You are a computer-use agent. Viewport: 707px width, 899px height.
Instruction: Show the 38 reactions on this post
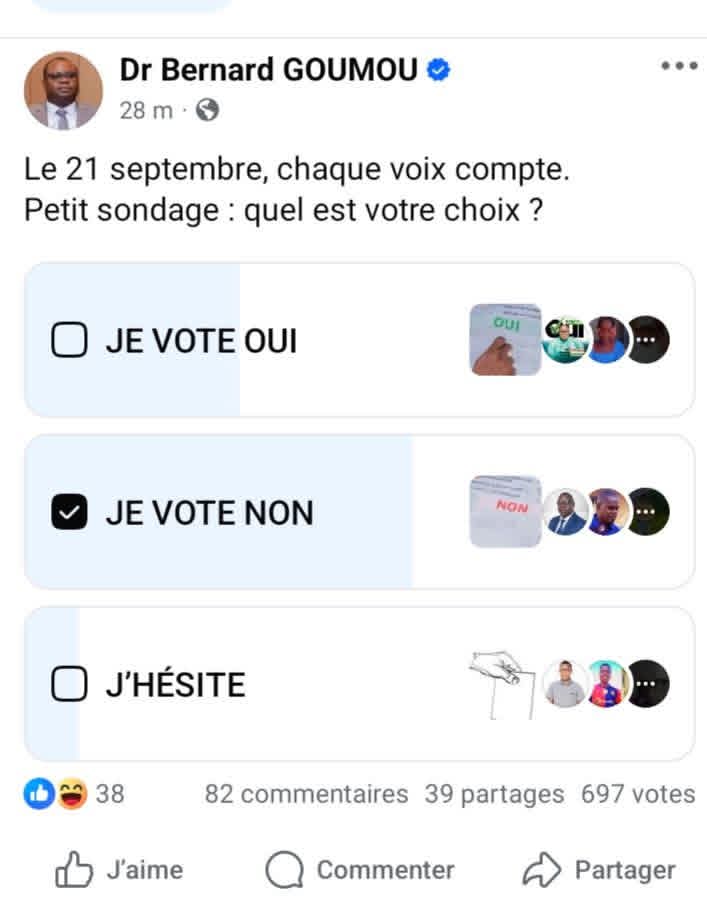74,794
